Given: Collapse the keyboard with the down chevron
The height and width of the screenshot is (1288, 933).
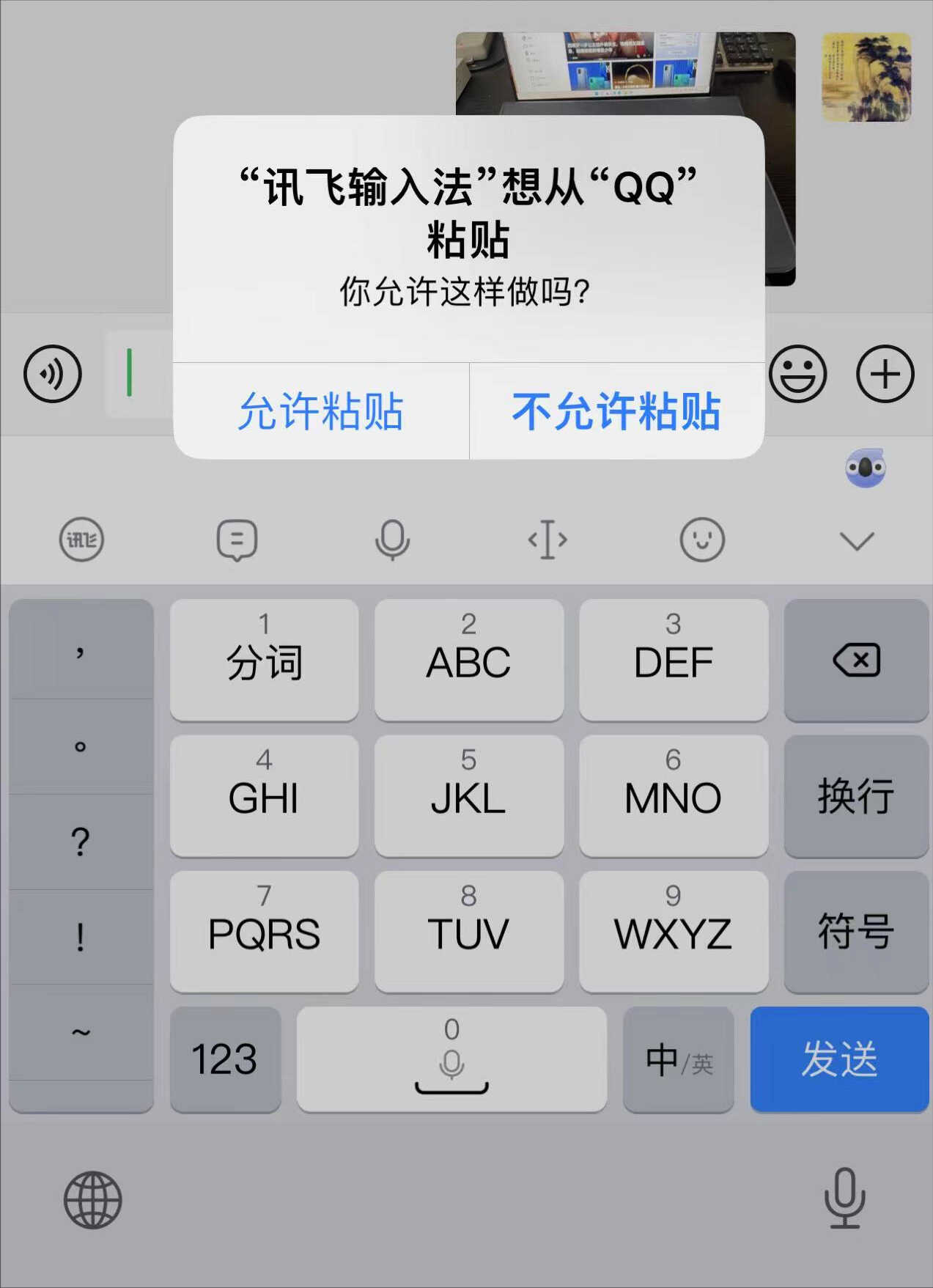Looking at the screenshot, I should [x=857, y=541].
